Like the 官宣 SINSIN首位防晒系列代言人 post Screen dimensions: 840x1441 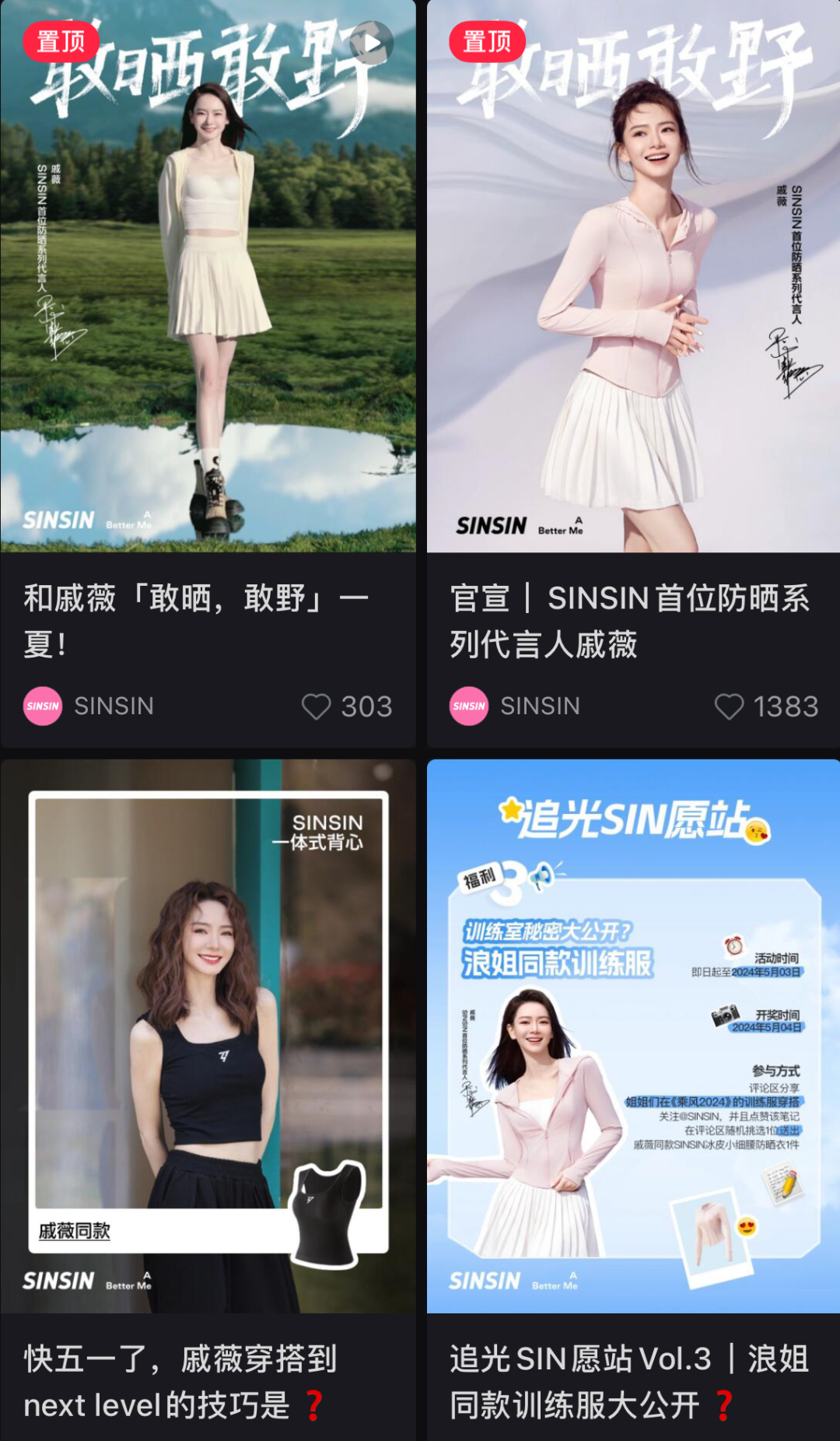coord(729,706)
